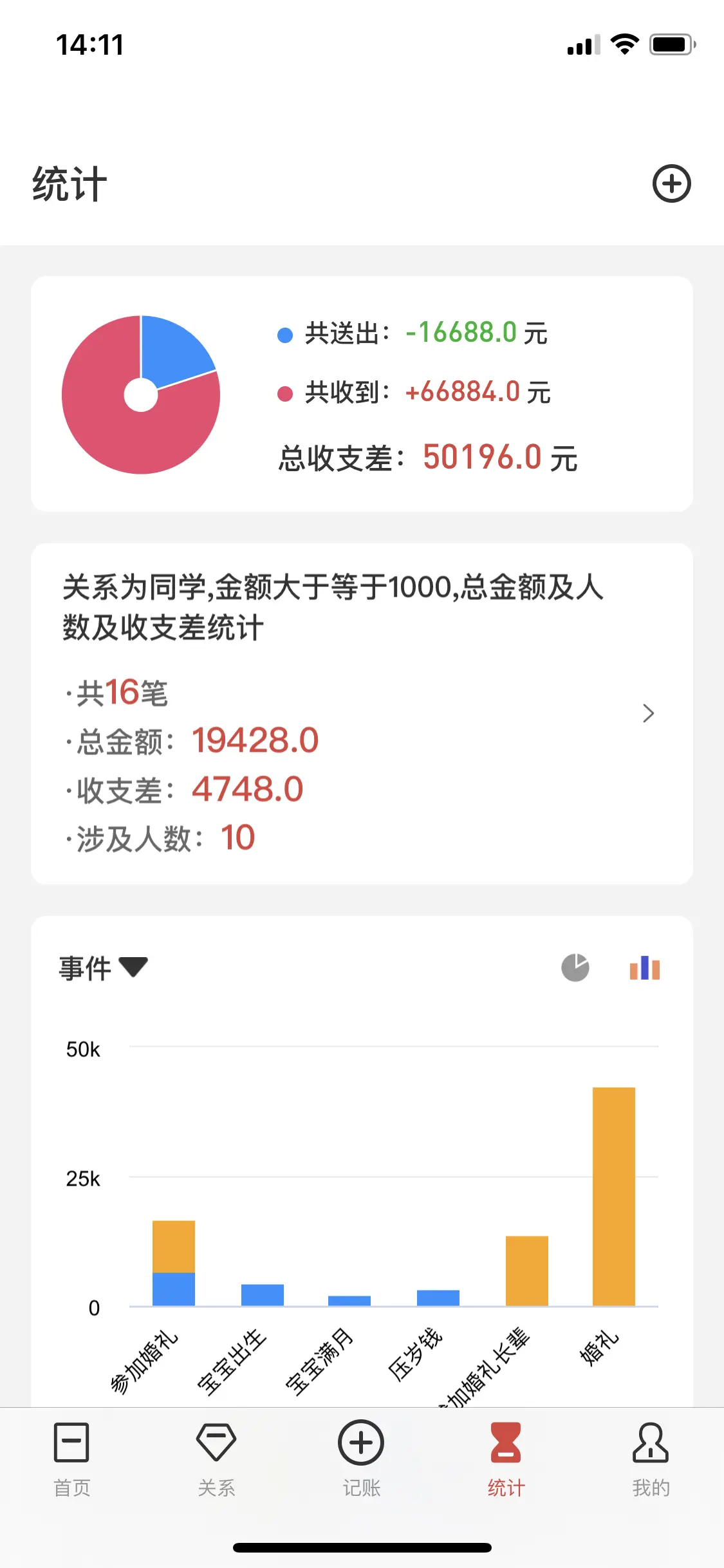Expand the 事件 dropdown
Viewport: 724px width, 1568px height.
pos(103,967)
